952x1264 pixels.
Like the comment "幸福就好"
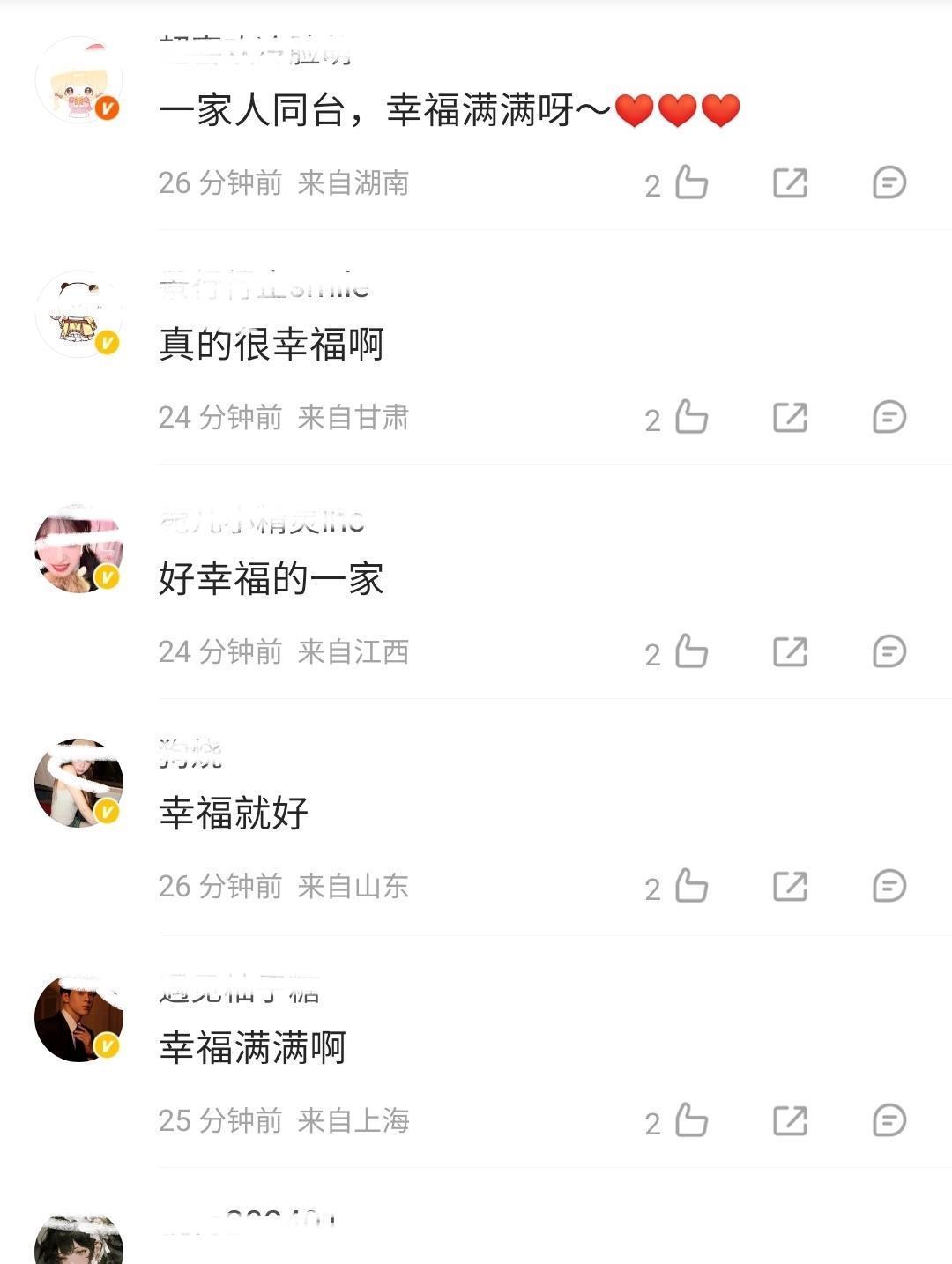point(691,887)
